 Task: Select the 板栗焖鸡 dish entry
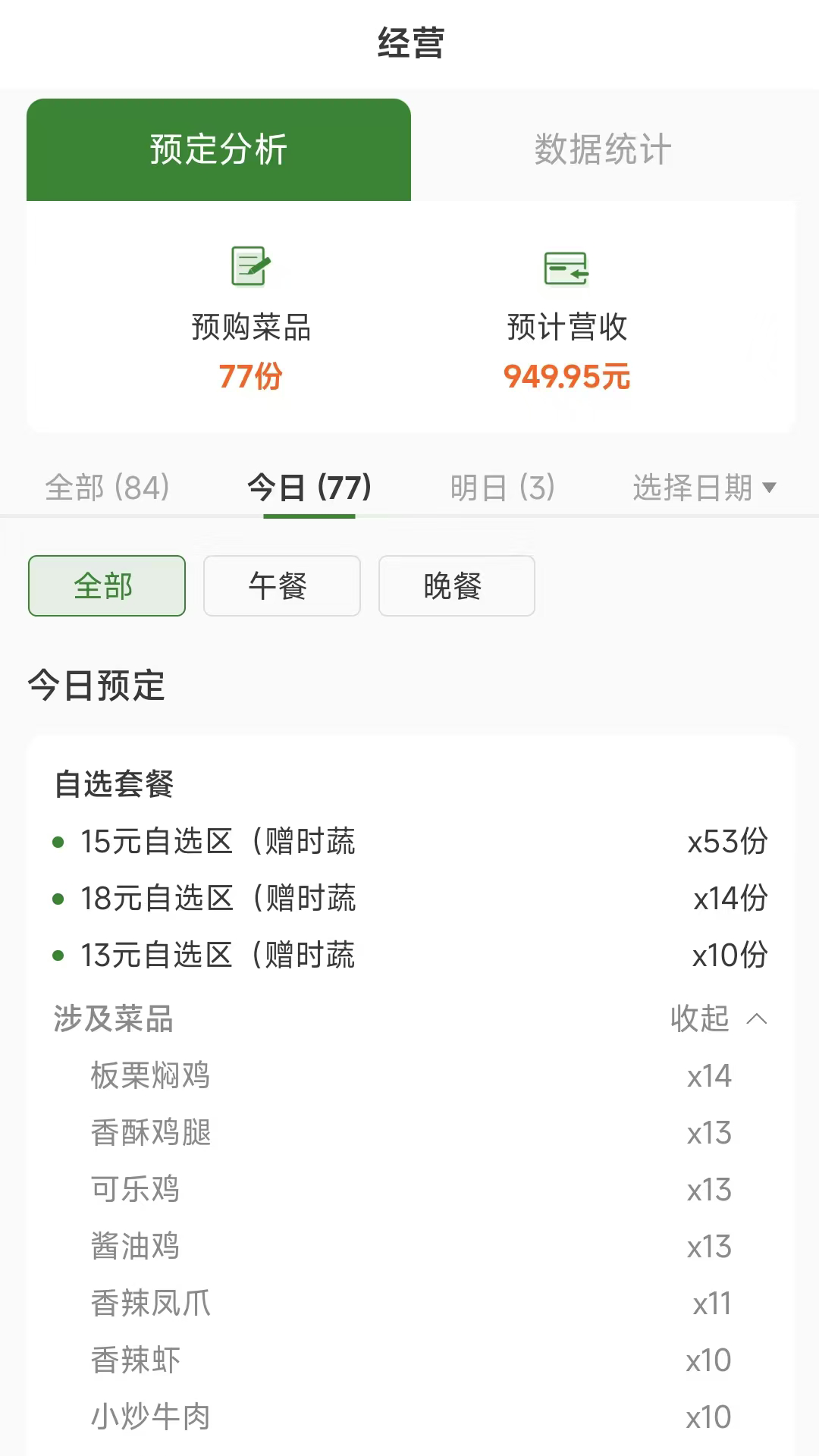(x=149, y=1075)
